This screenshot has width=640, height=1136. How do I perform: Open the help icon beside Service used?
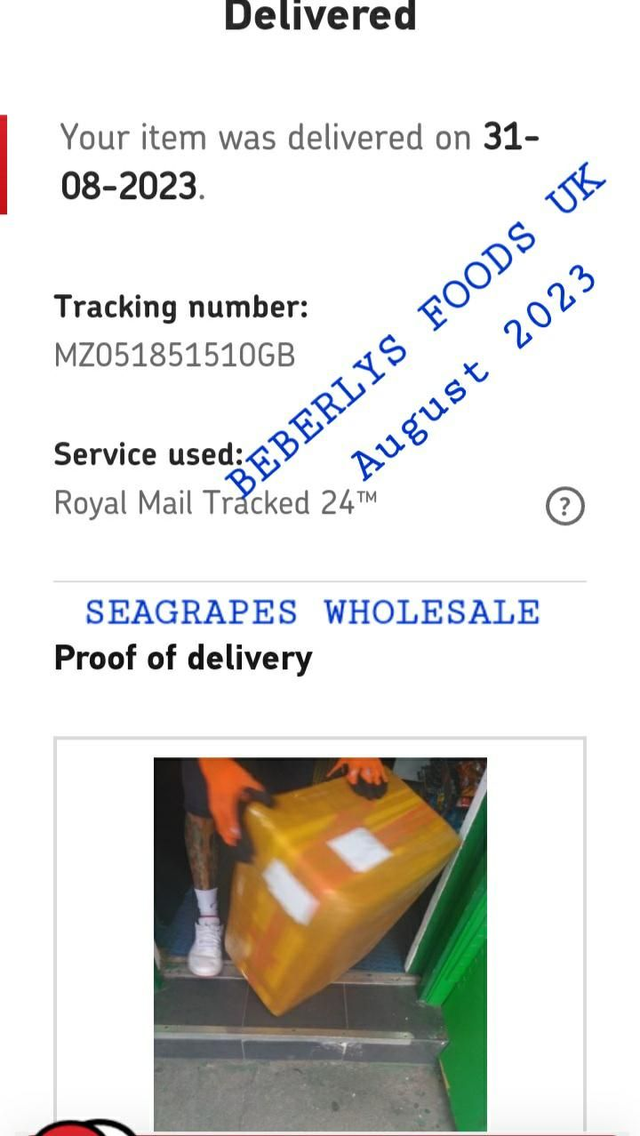point(565,507)
